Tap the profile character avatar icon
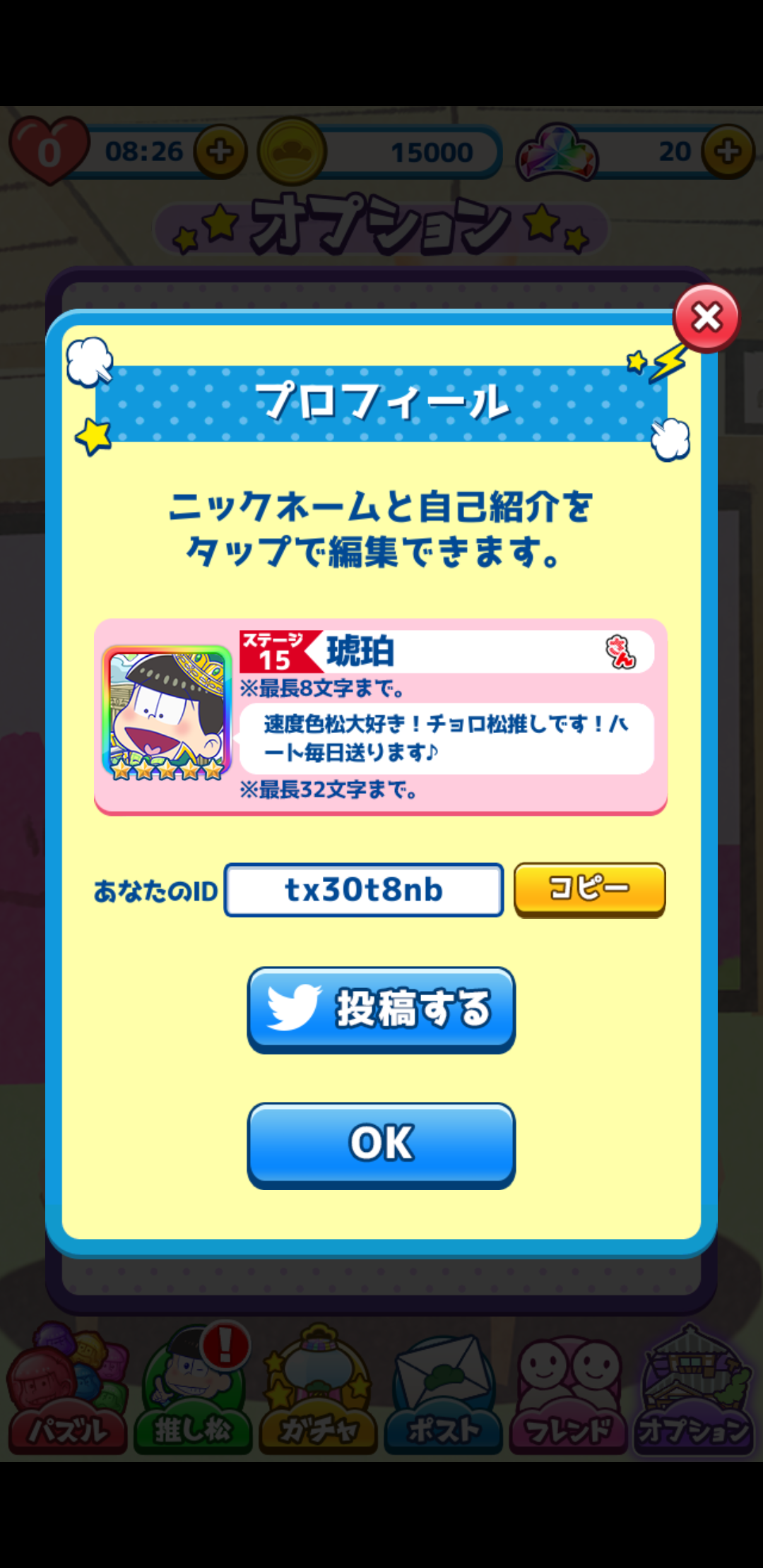 click(167, 713)
